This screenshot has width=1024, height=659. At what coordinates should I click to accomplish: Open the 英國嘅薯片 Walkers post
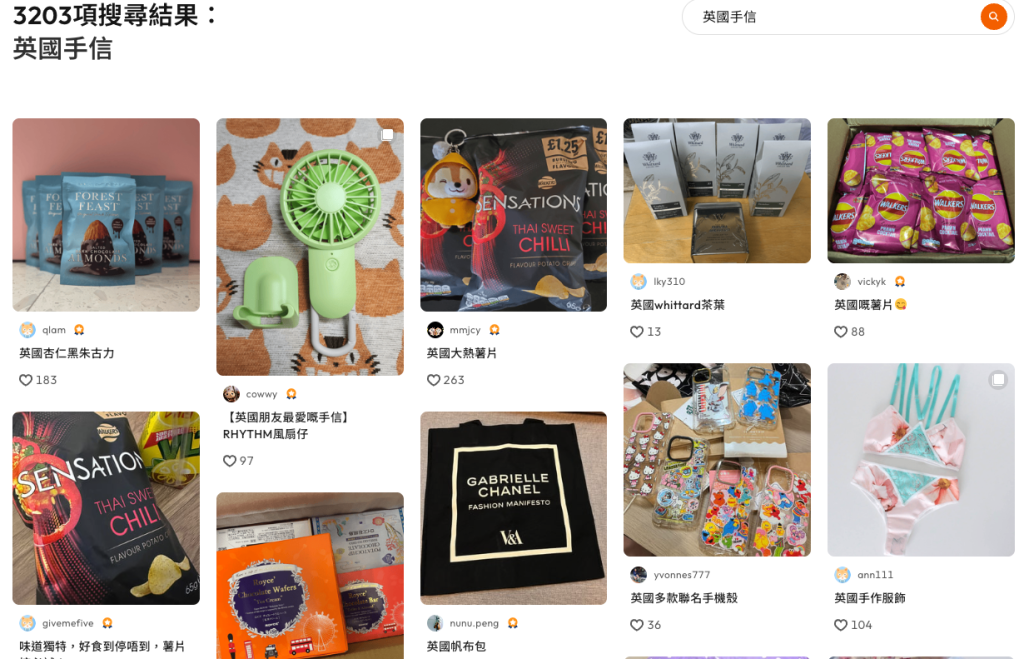pyautogui.click(x=920, y=190)
